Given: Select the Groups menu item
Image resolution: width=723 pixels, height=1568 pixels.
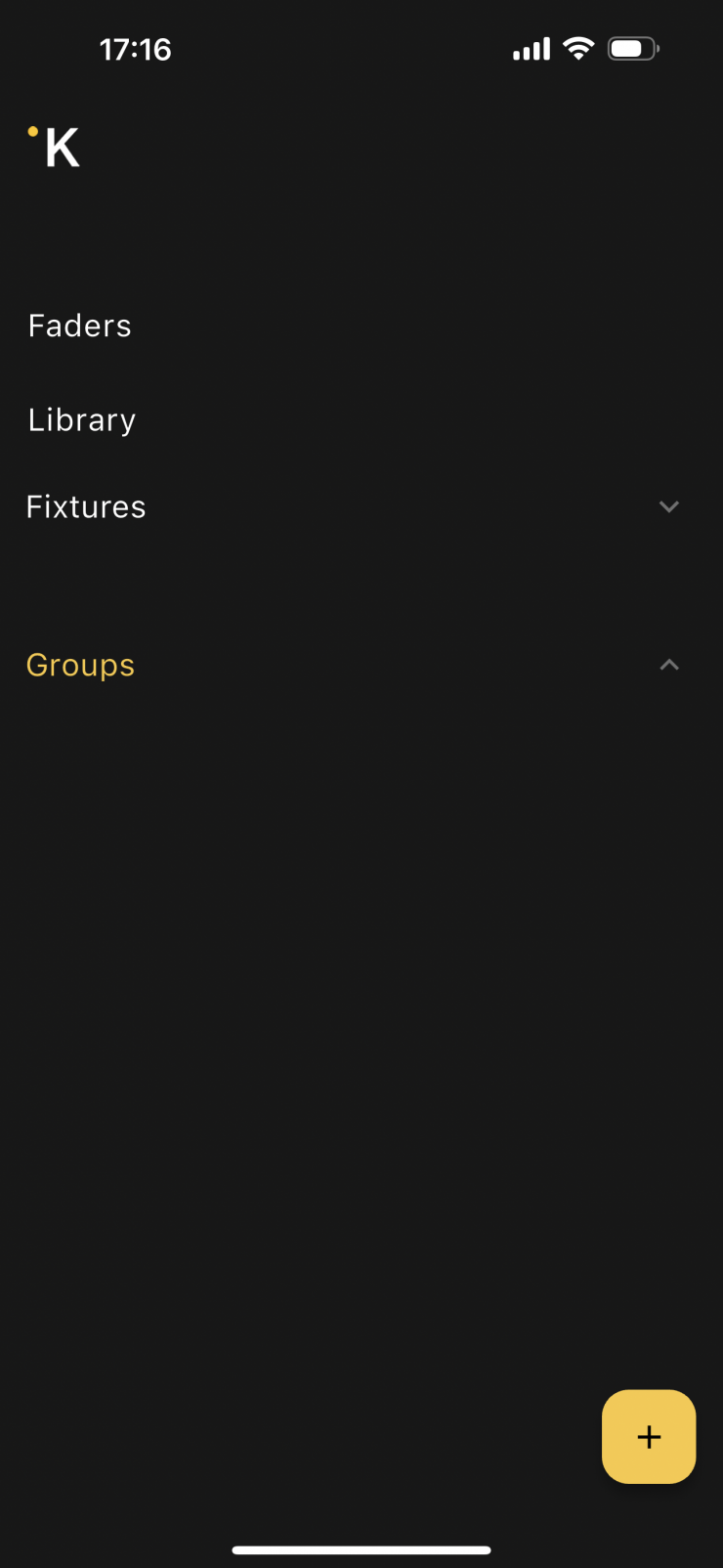Looking at the screenshot, I should (80, 666).
